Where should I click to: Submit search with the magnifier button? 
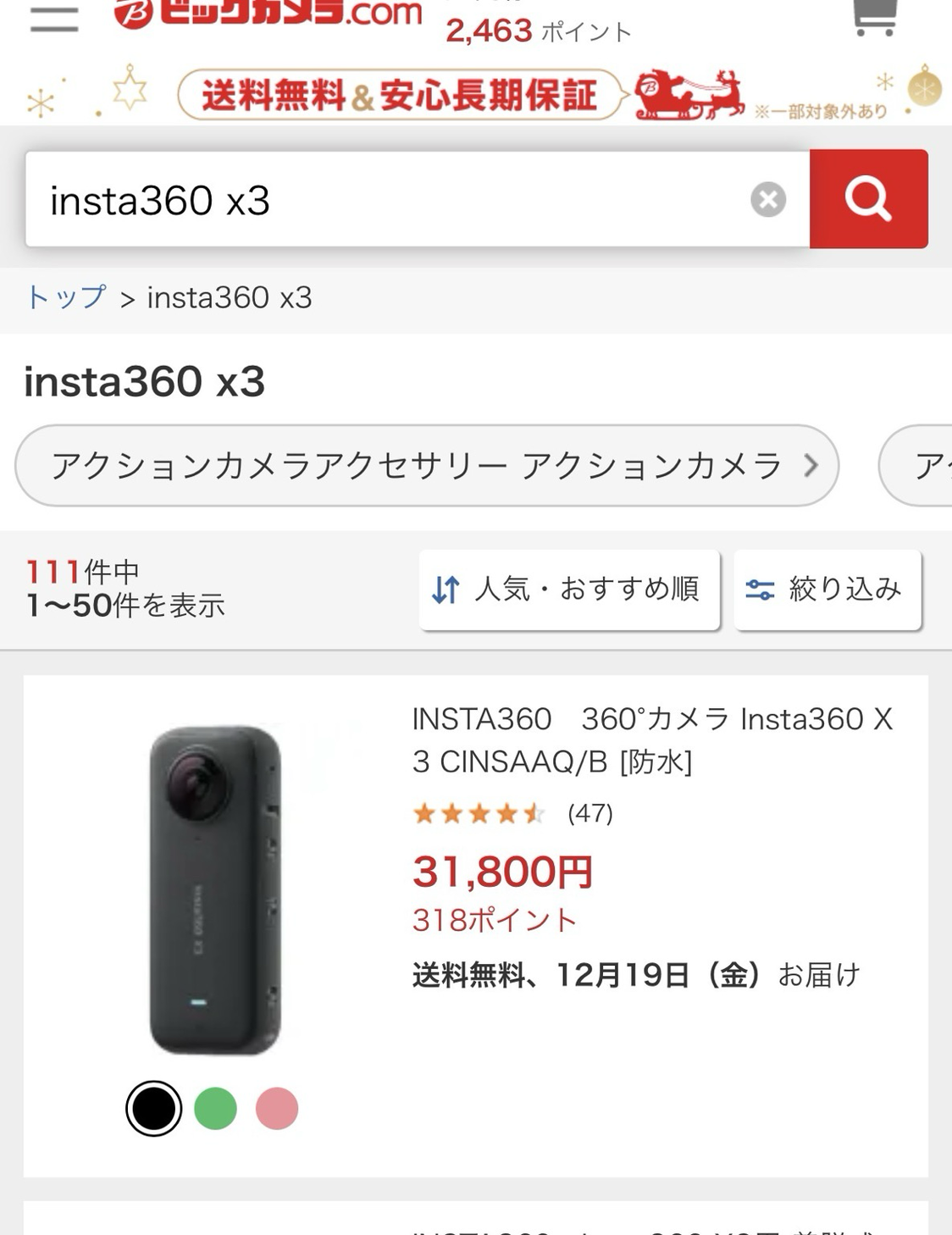pos(868,199)
